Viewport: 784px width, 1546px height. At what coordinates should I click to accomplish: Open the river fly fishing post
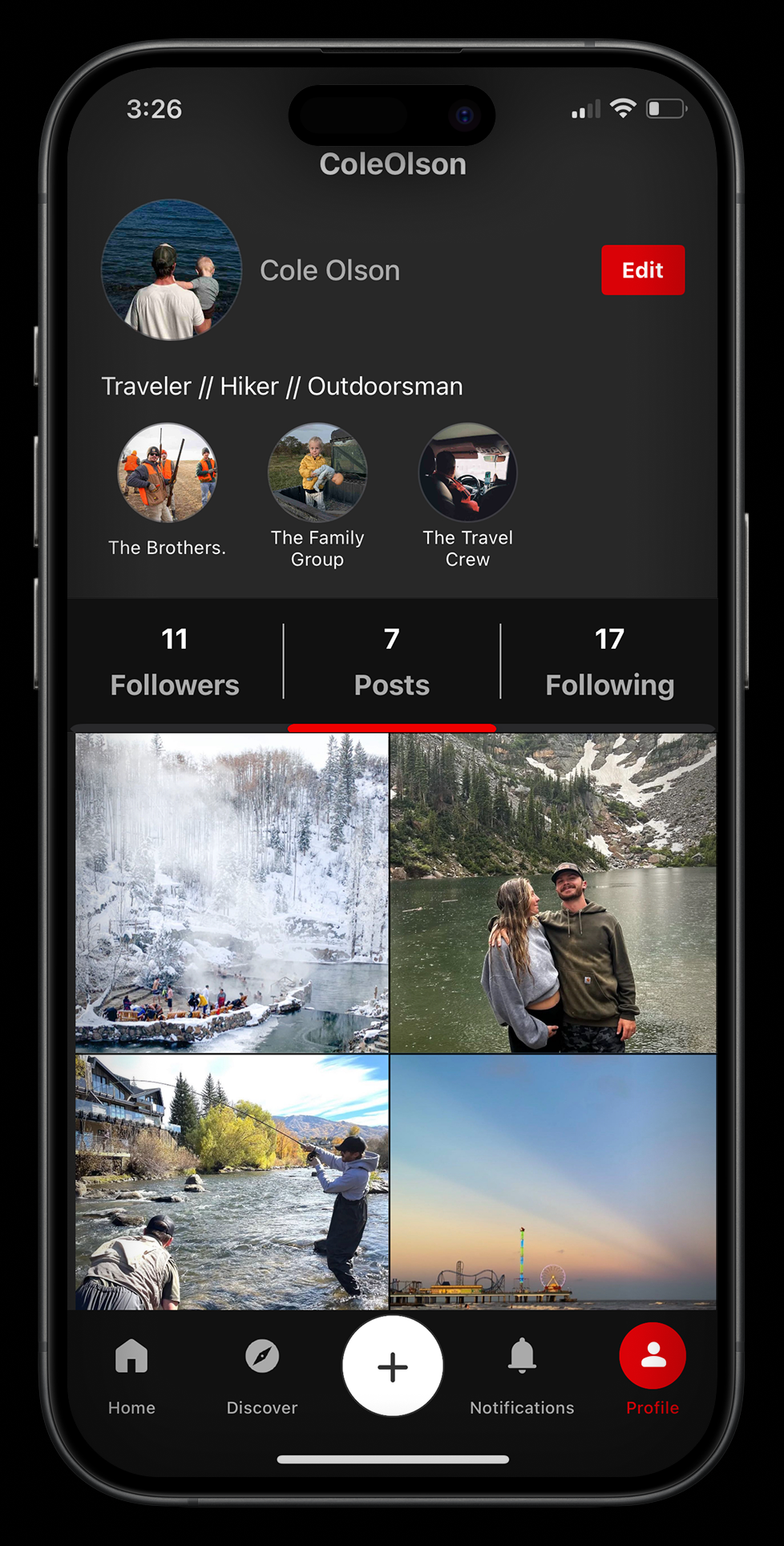pyautogui.click(x=232, y=1182)
